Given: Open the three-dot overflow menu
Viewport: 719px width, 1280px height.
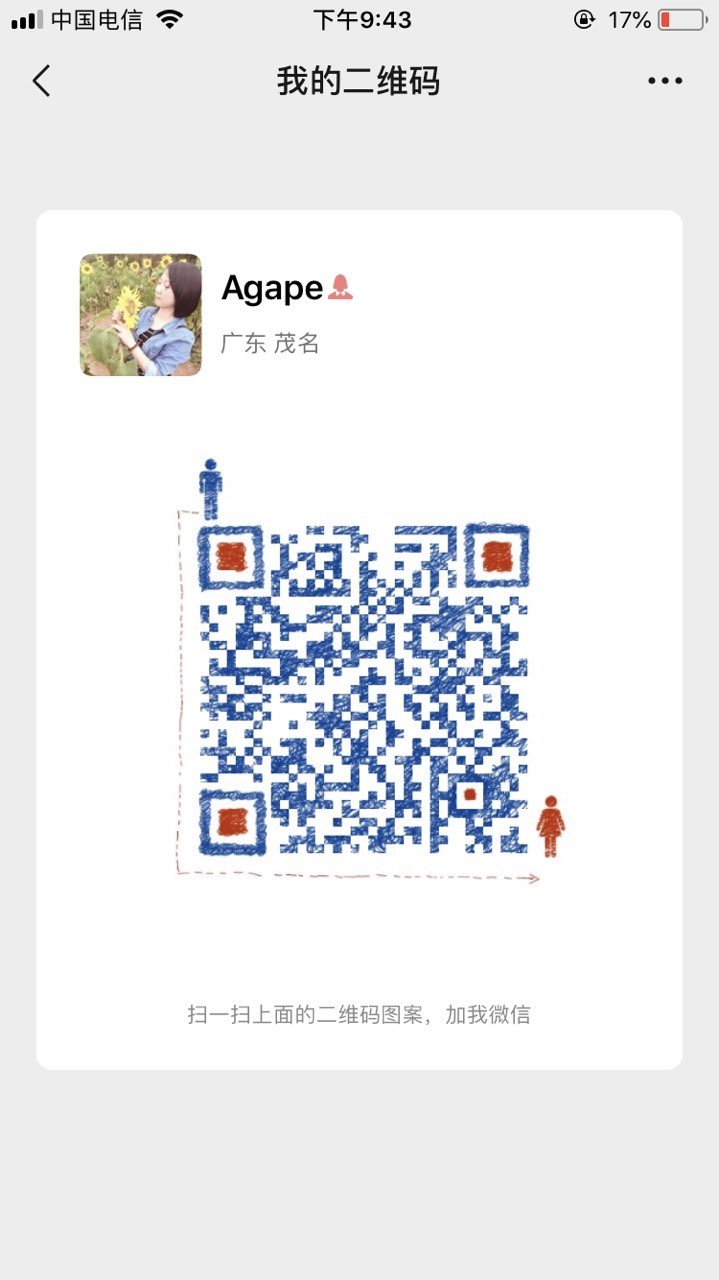Looking at the screenshot, I should pyautogui.click(x=664, y=81).
